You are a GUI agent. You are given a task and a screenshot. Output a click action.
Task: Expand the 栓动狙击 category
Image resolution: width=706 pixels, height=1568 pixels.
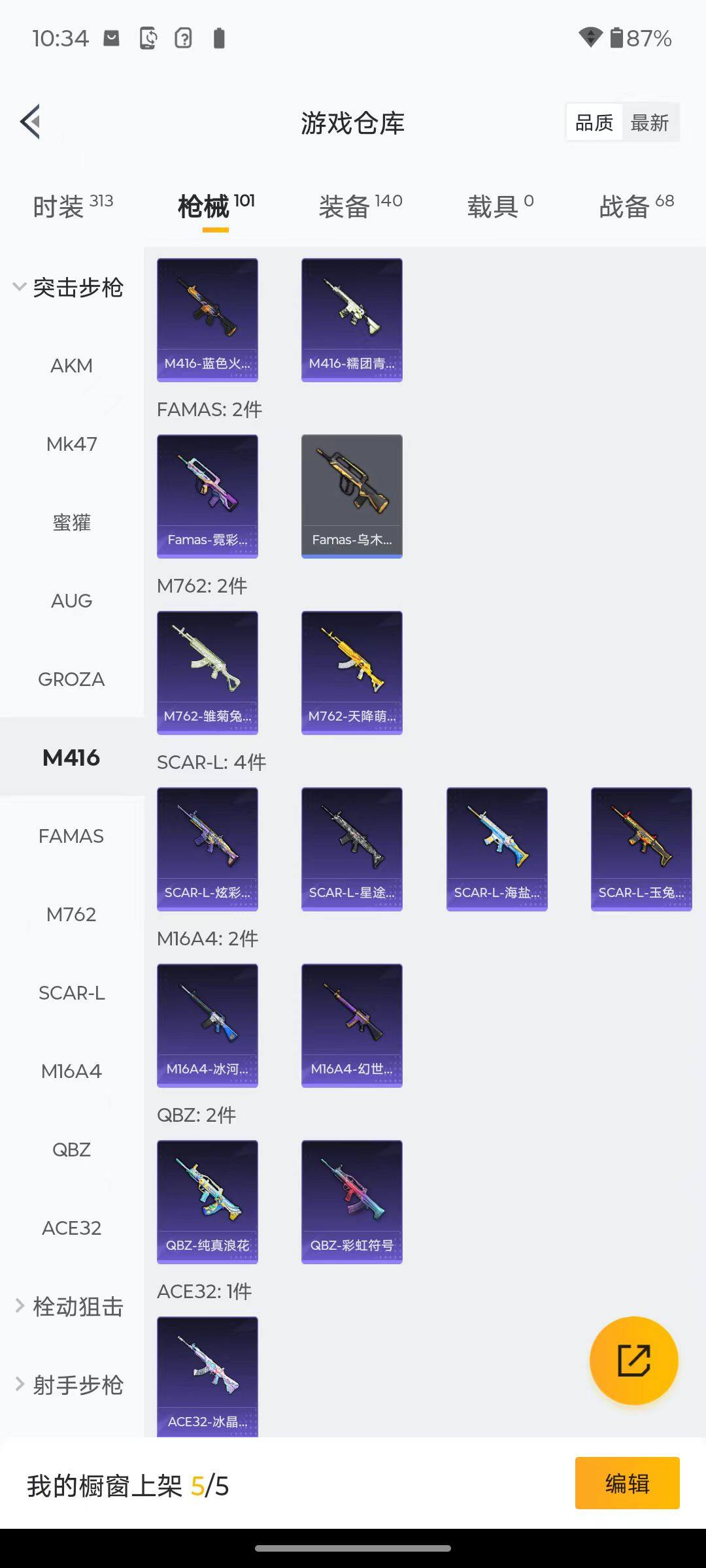[x=70, y=1307]
